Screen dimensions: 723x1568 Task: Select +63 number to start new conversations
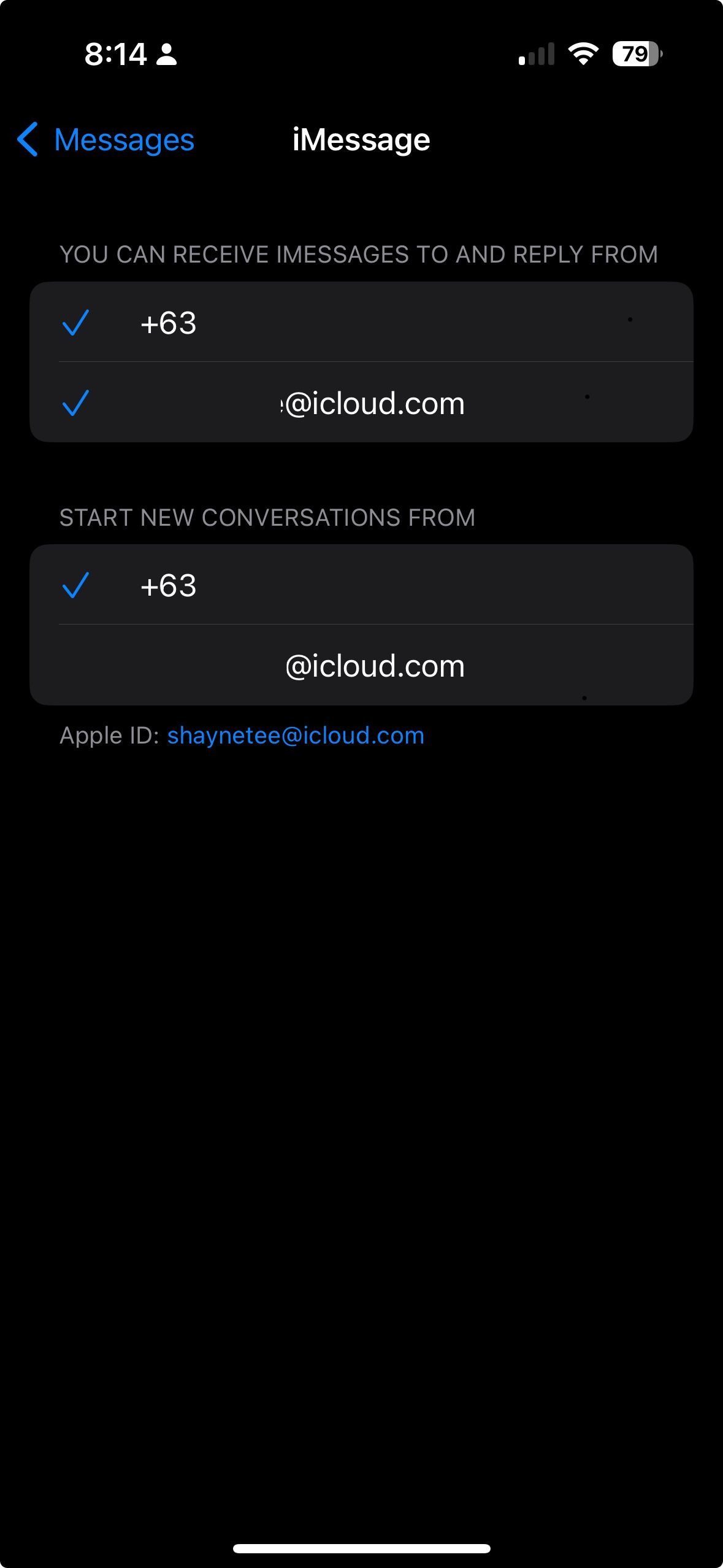click(x=361, y=585)
